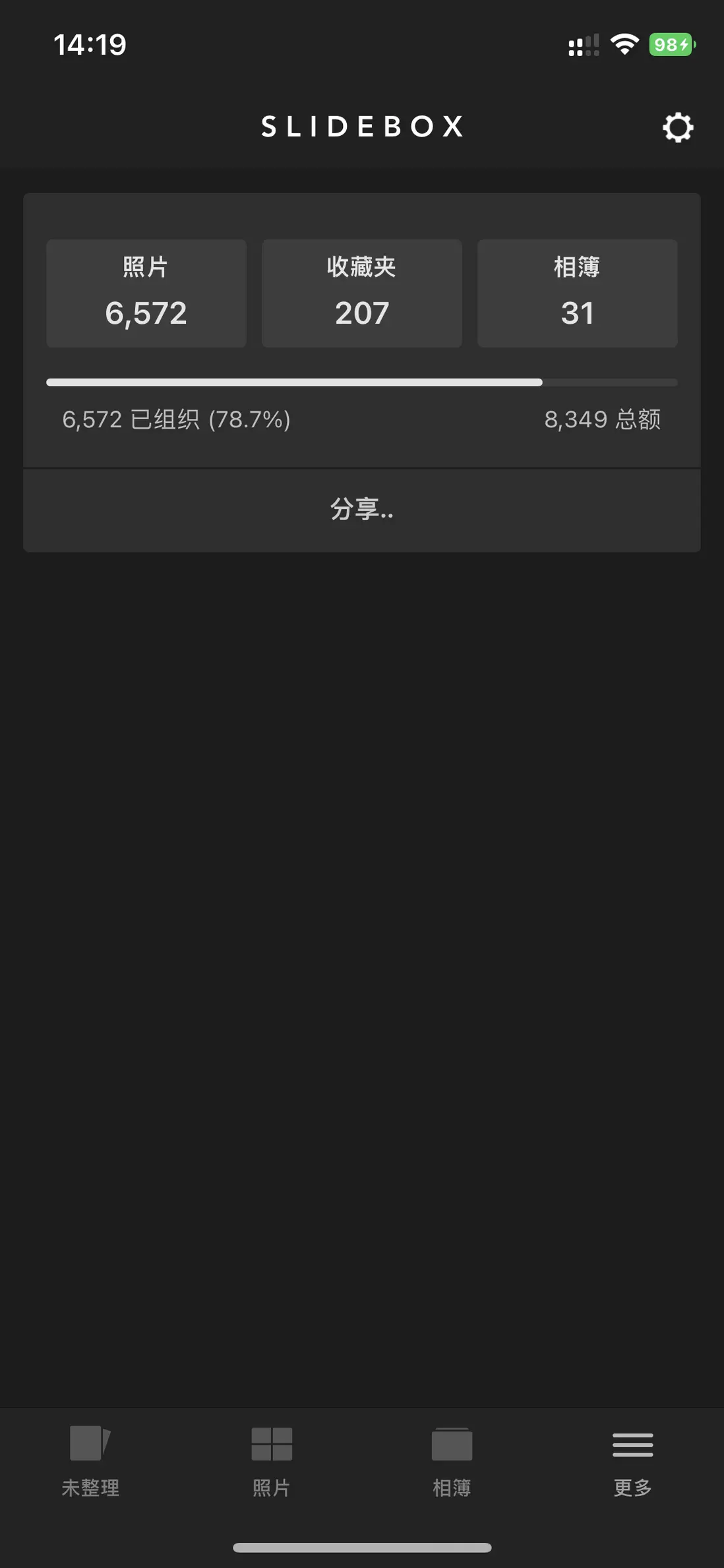Go to the 照片 tab in bottom bar
The height and width of the screenshot is (1568, 724).
pos(271,1460)
